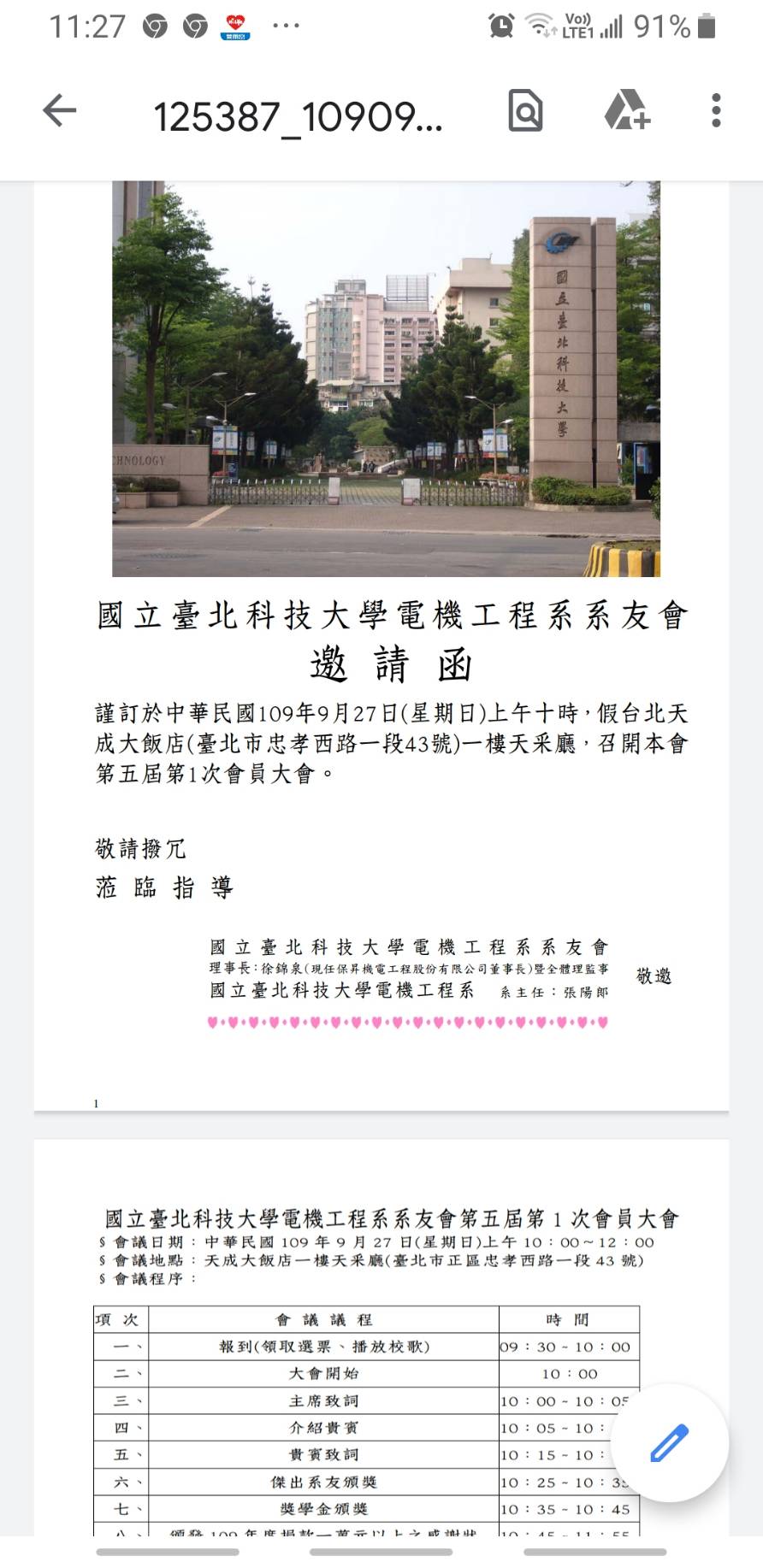The width and height of the screenshot is (763, 1568).
Task: Tap the pencil edit floating button
Action: [669, 1443]
